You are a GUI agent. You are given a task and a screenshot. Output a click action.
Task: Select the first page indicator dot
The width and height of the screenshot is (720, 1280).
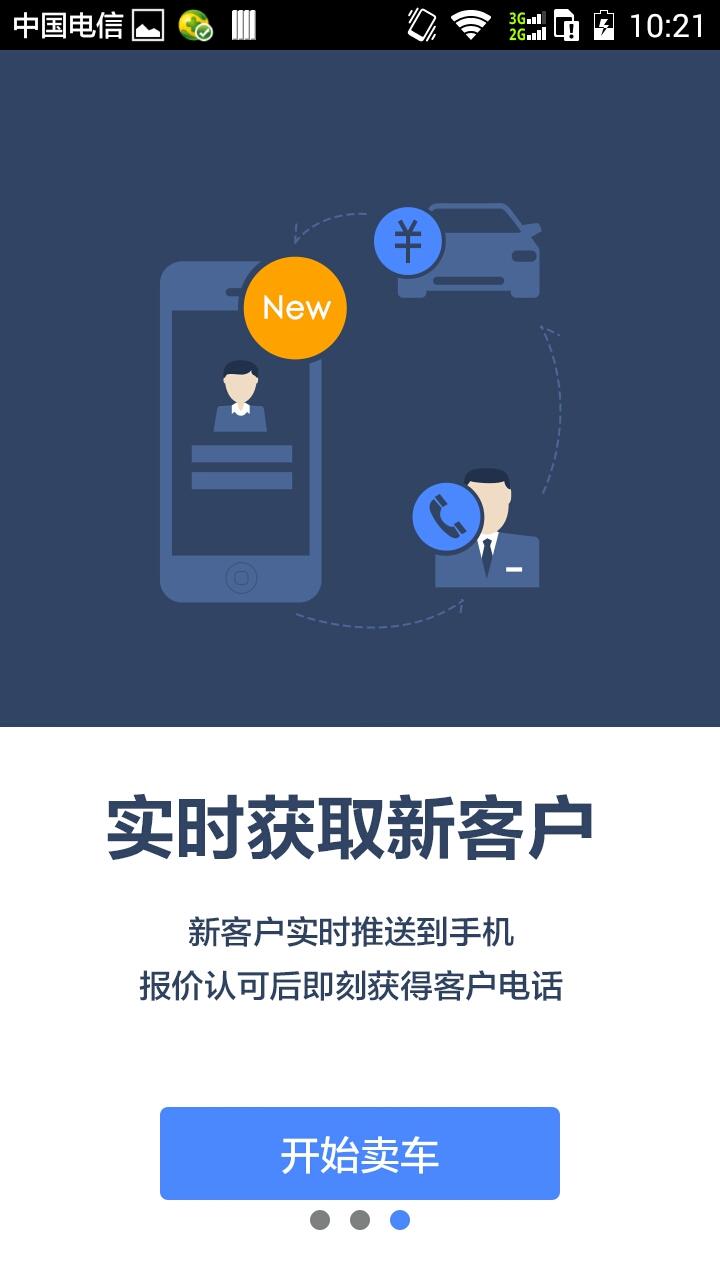(x=320, y=1220)
